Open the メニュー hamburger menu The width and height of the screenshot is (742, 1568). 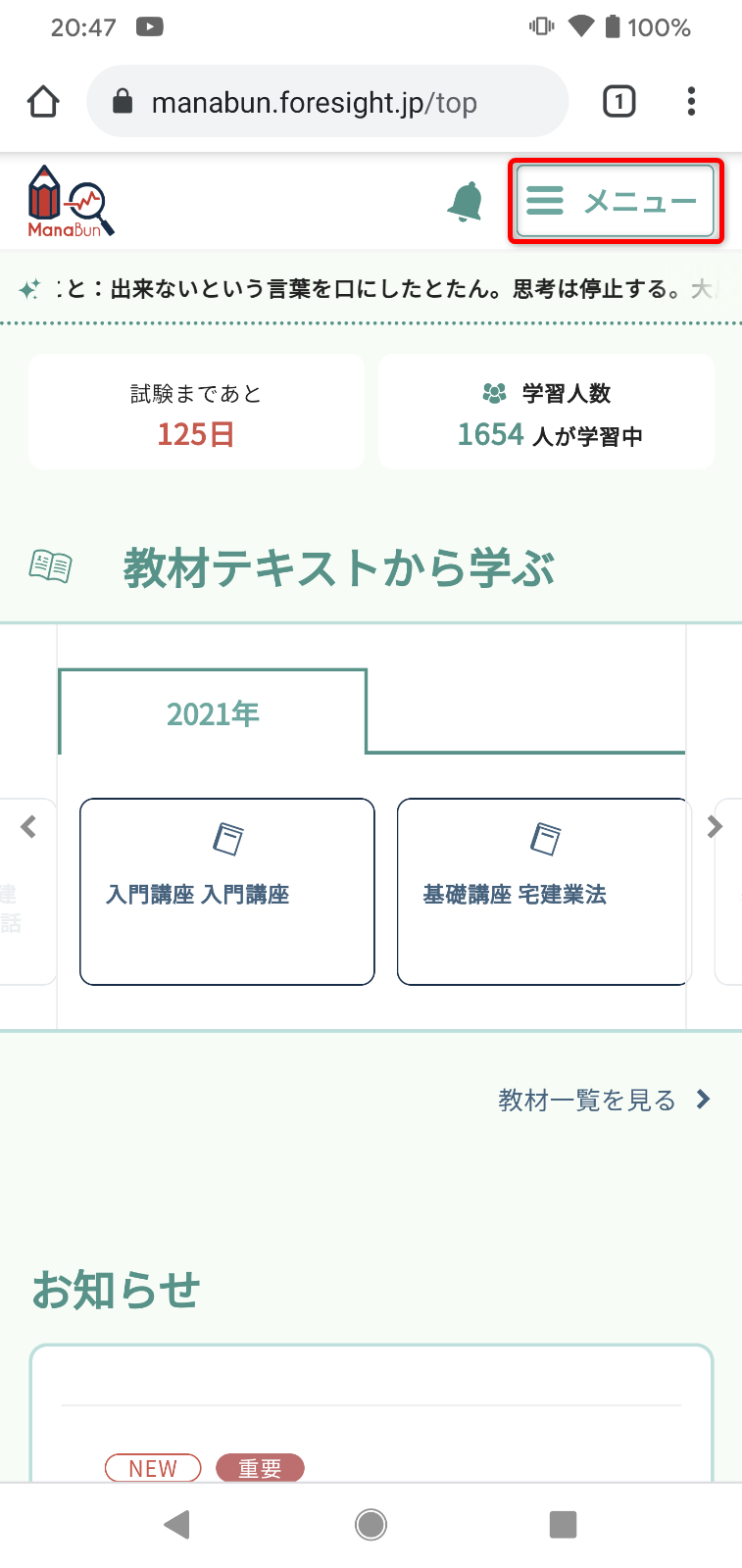(615, 201)
